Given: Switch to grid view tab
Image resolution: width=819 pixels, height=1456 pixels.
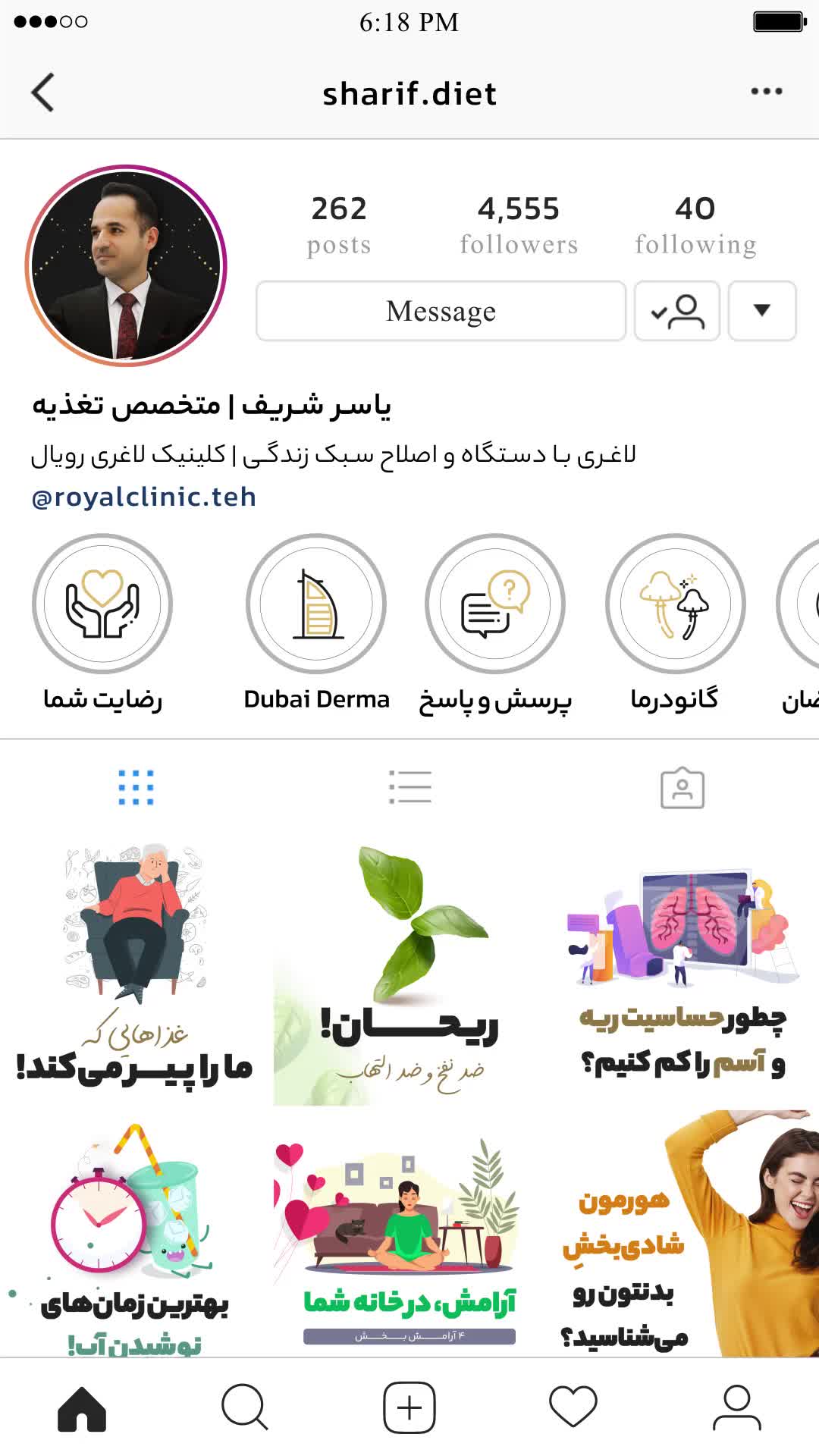Looking at the screenshot, I should 136,787.
